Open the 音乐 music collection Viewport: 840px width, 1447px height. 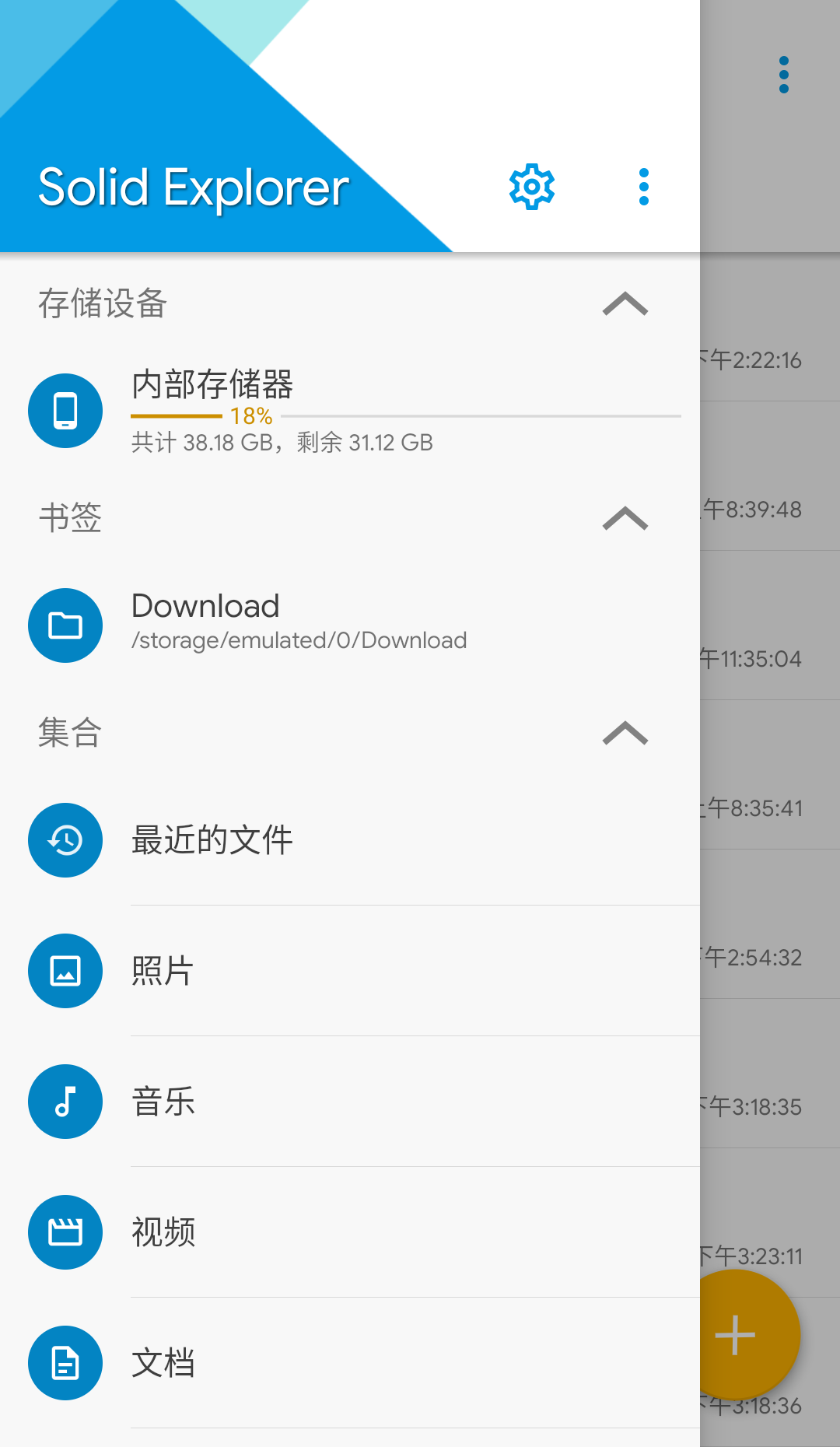click(x=350, y=1102)
